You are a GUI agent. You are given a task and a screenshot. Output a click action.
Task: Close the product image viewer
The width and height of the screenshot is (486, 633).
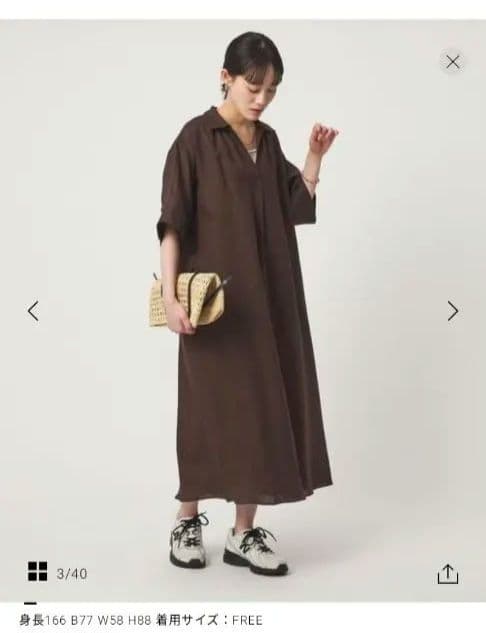[452, 62]
